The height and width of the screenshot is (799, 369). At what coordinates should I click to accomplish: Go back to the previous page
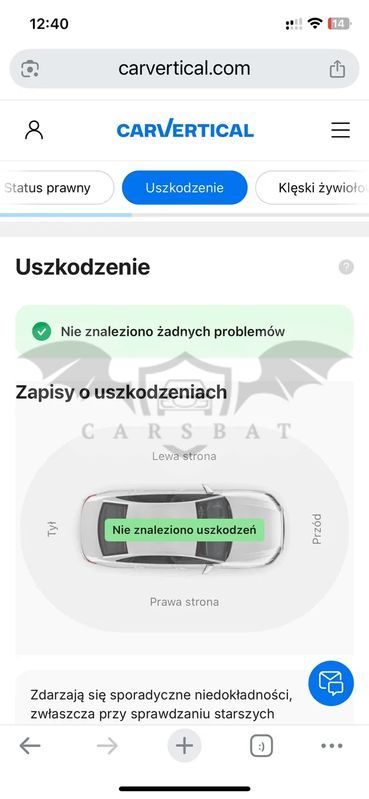coord(30,746)
